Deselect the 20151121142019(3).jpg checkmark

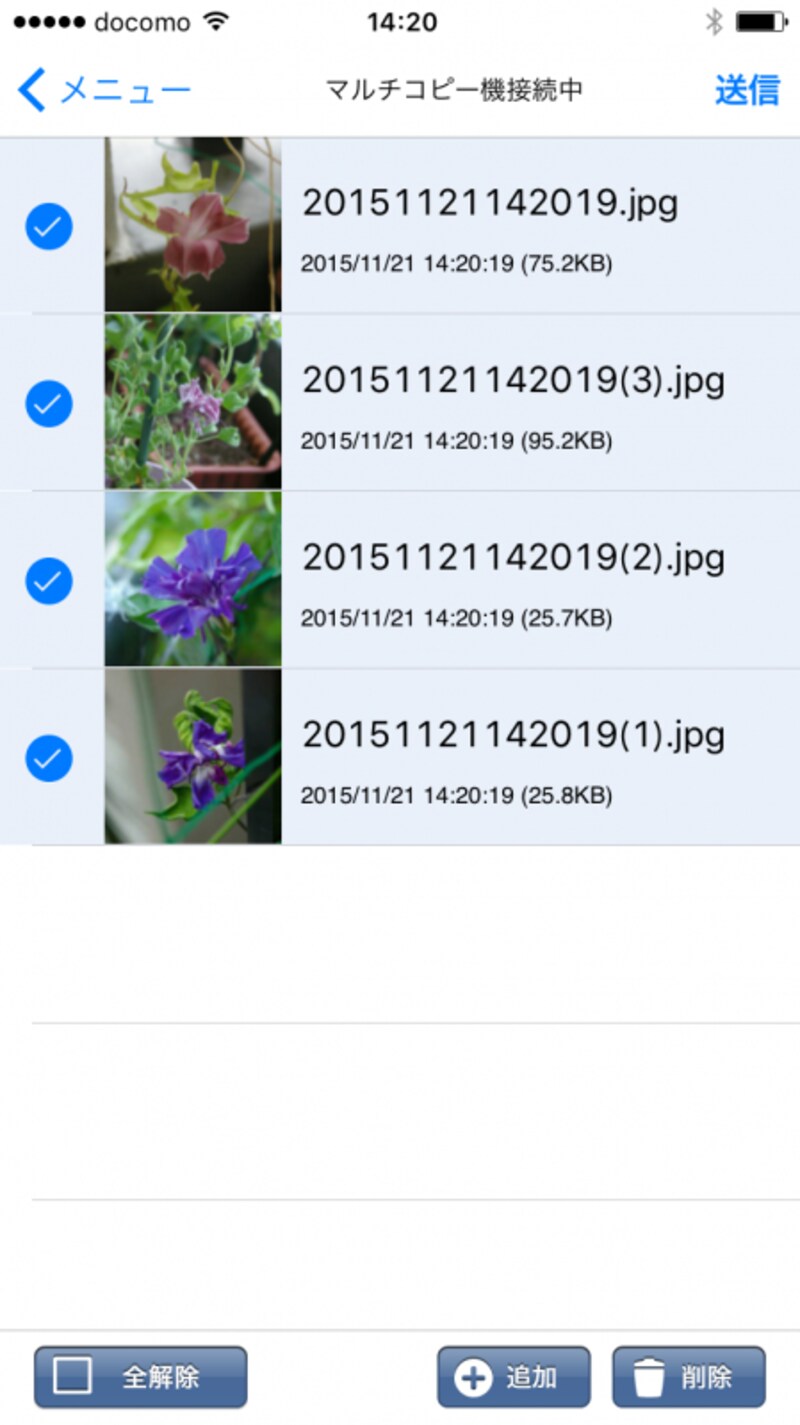click(49, 403)
